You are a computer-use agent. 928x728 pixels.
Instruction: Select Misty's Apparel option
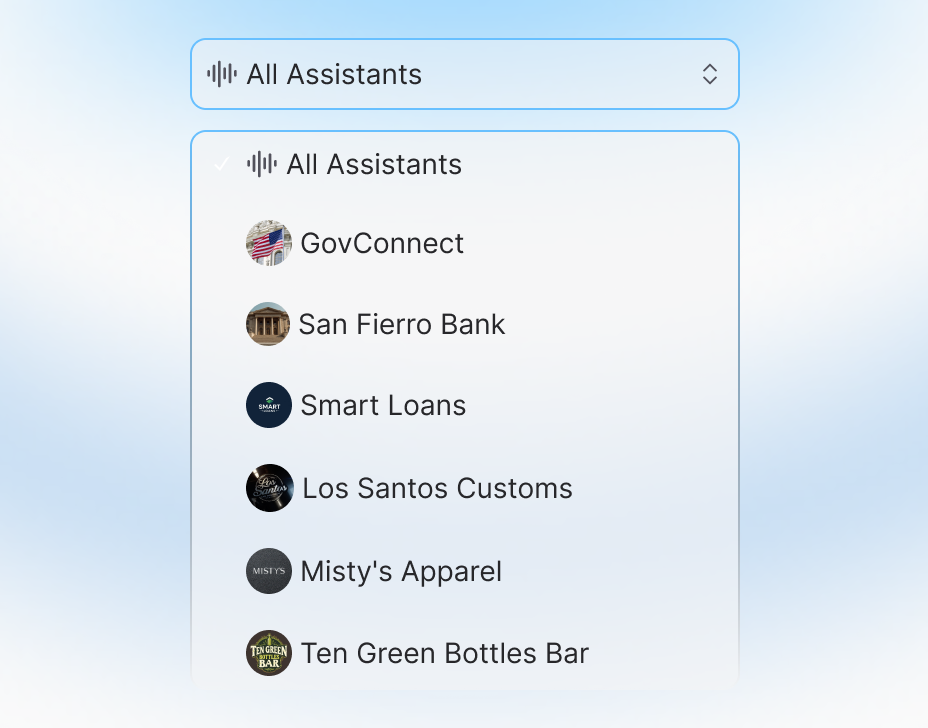click(x=400, y=572)
